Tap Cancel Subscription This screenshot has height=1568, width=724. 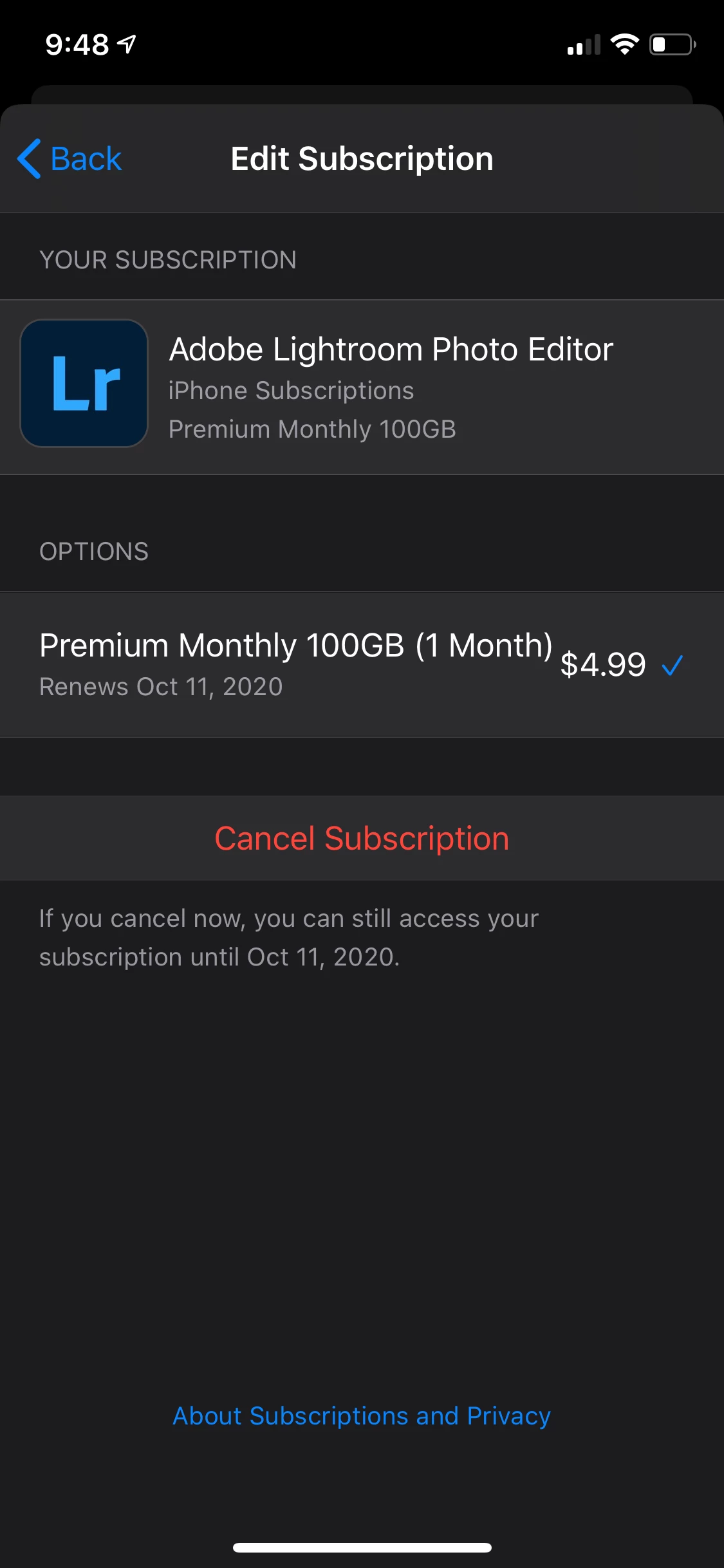coord(362,838)
